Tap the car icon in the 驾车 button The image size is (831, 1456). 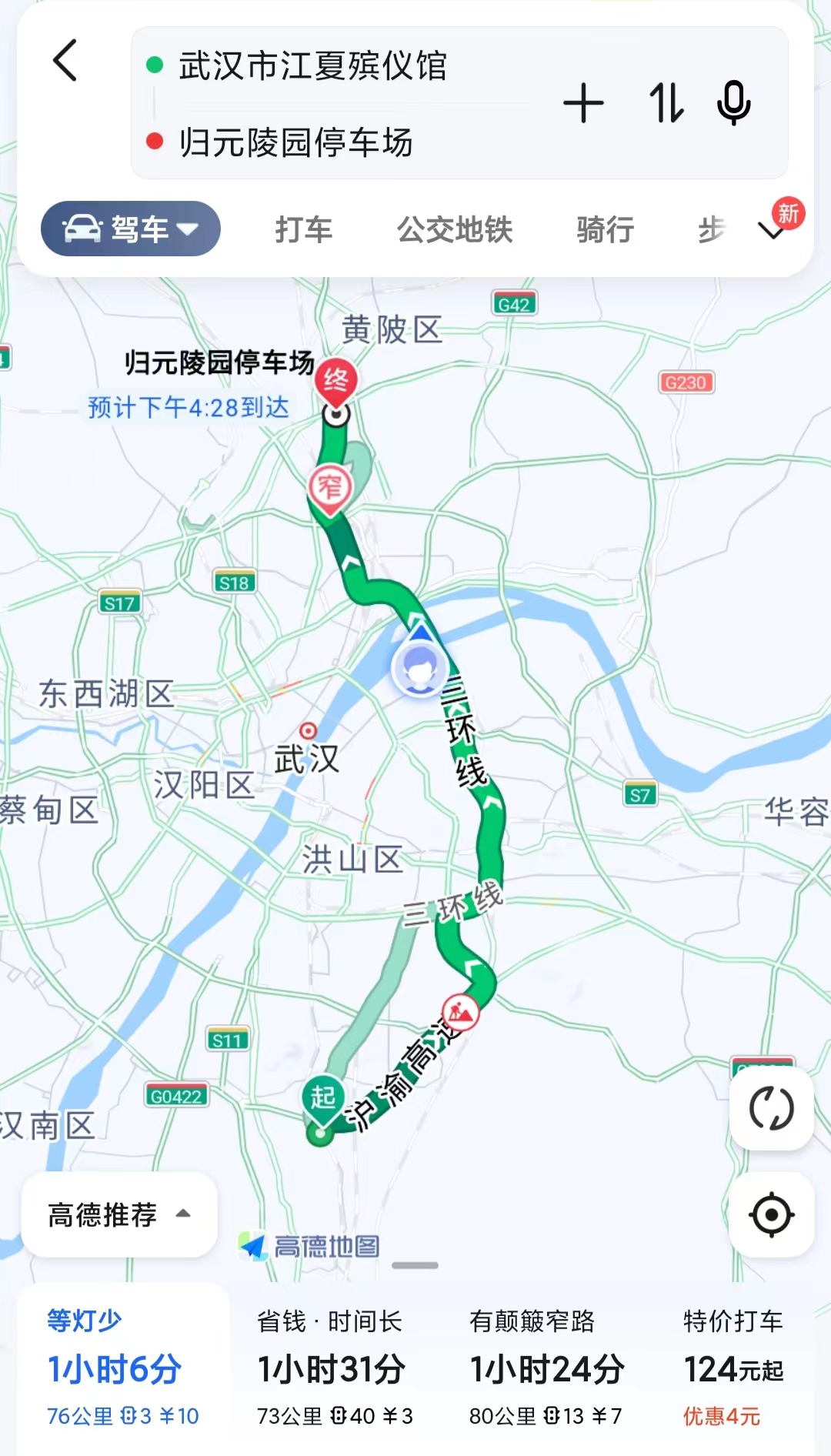(85, 228)
